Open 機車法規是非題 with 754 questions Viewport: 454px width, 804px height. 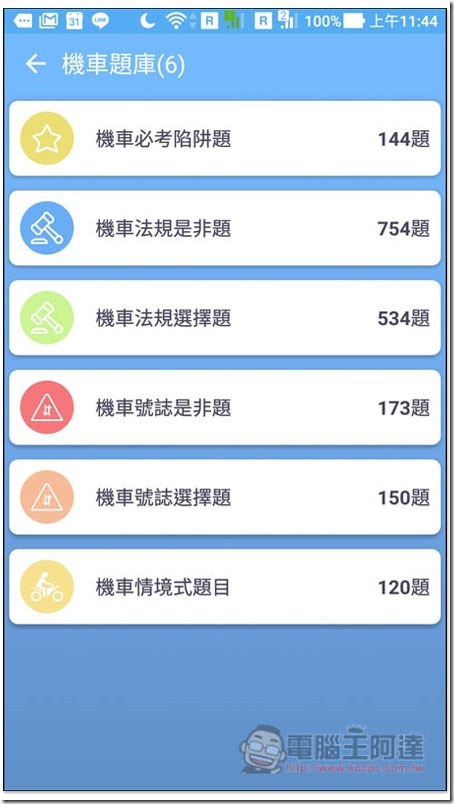click(x=225, y=228)
